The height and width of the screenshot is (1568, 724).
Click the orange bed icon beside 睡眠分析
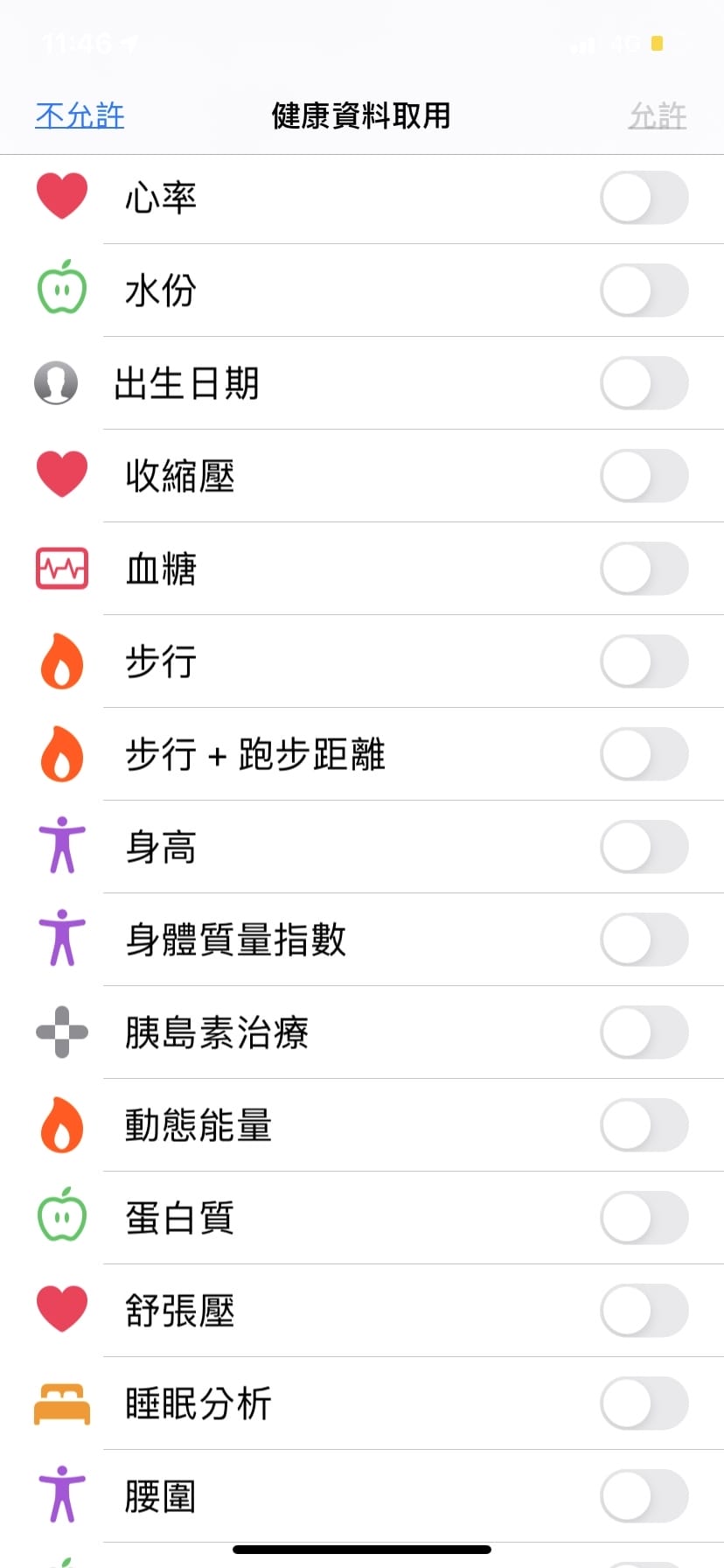pyautogui.click(x=61, y=1403)
